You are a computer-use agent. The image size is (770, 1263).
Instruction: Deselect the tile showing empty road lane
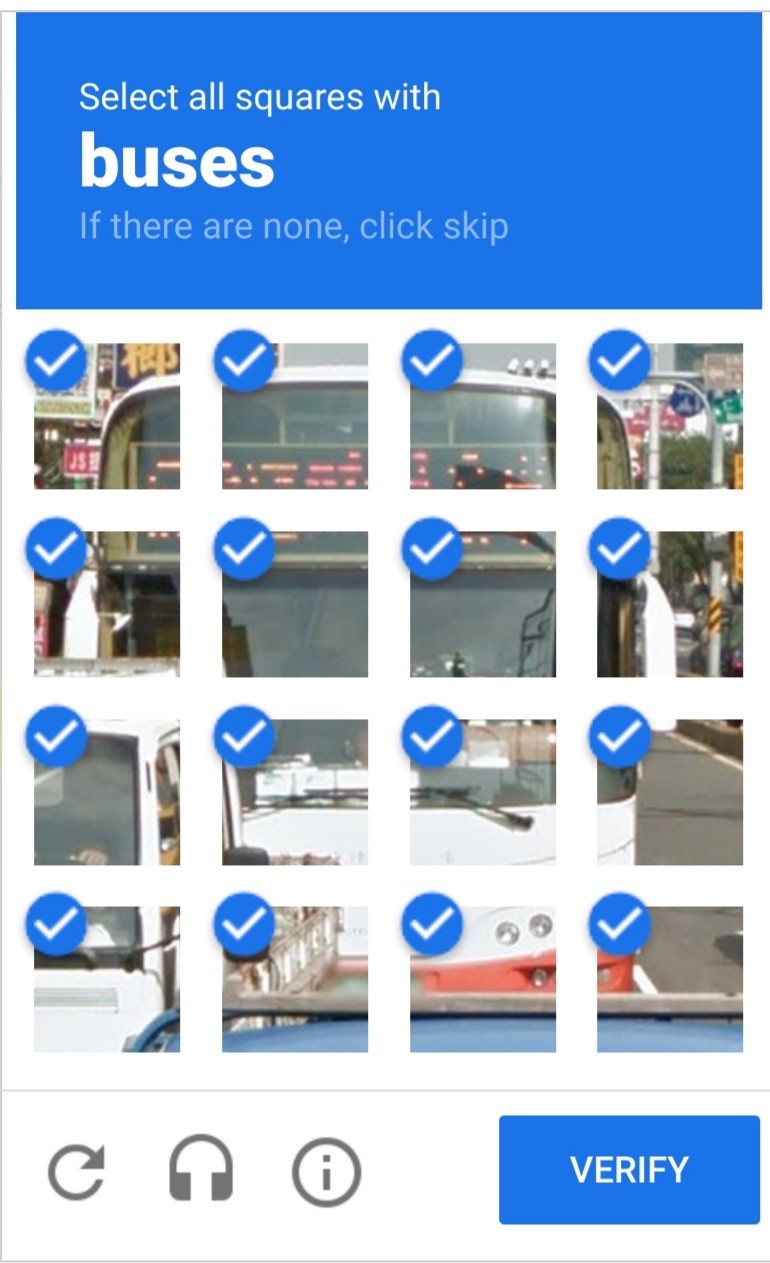pyautogui.click(x=670, y=792)
